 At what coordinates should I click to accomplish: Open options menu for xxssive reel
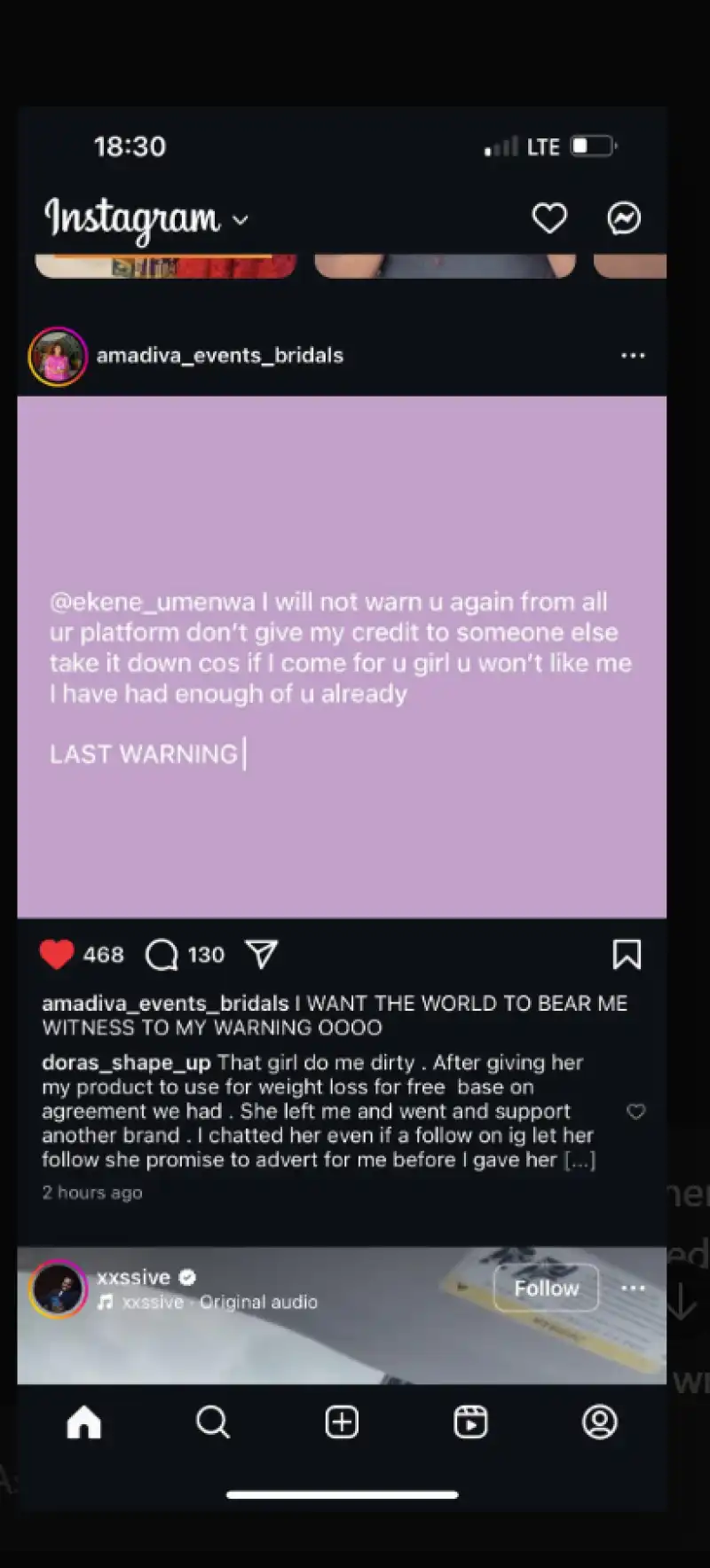[633, 1288]
